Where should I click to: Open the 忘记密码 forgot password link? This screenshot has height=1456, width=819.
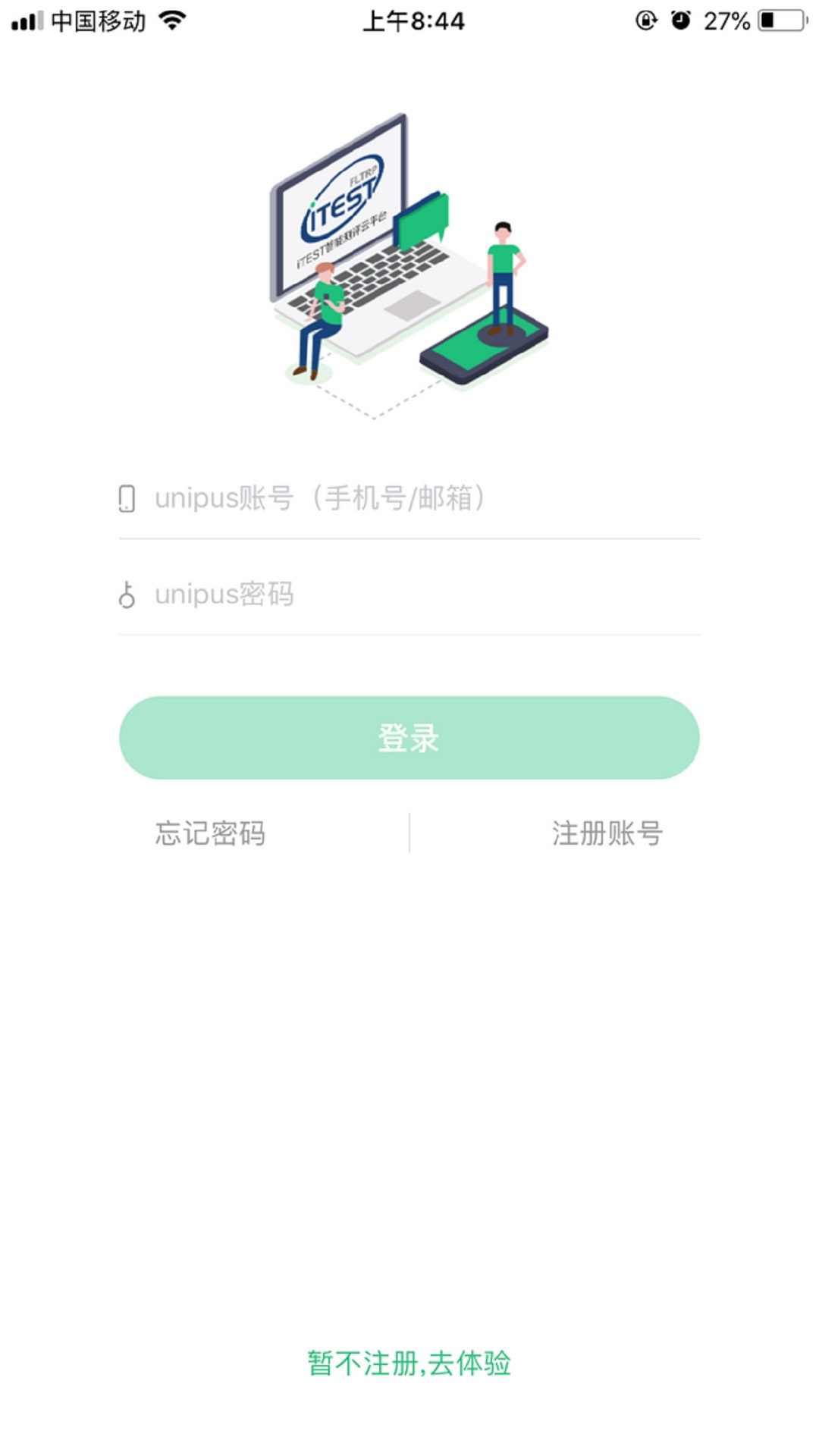pyautogui.click(x=210, y=833)
